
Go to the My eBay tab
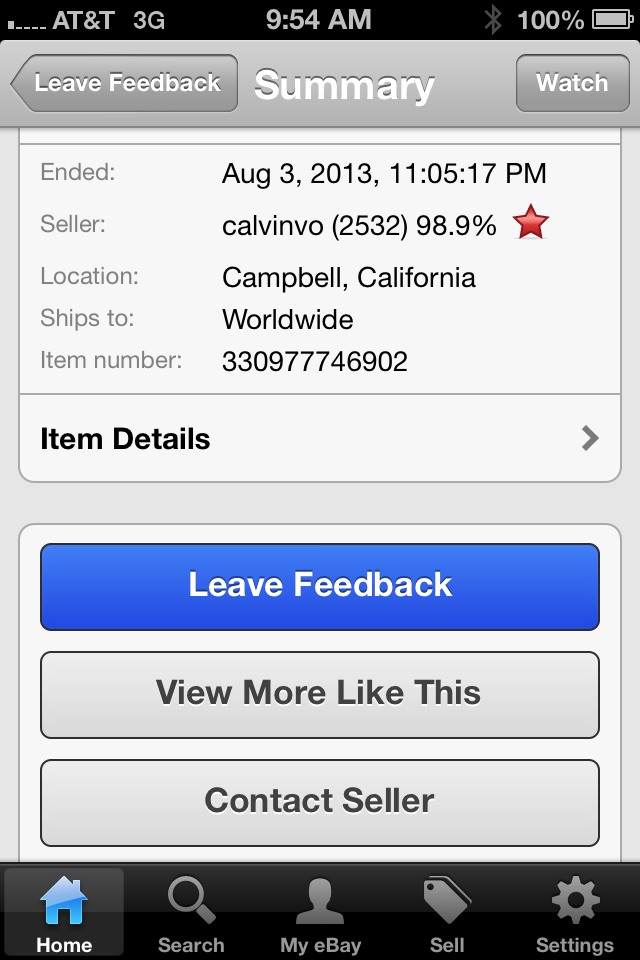[x=320, y=913]
